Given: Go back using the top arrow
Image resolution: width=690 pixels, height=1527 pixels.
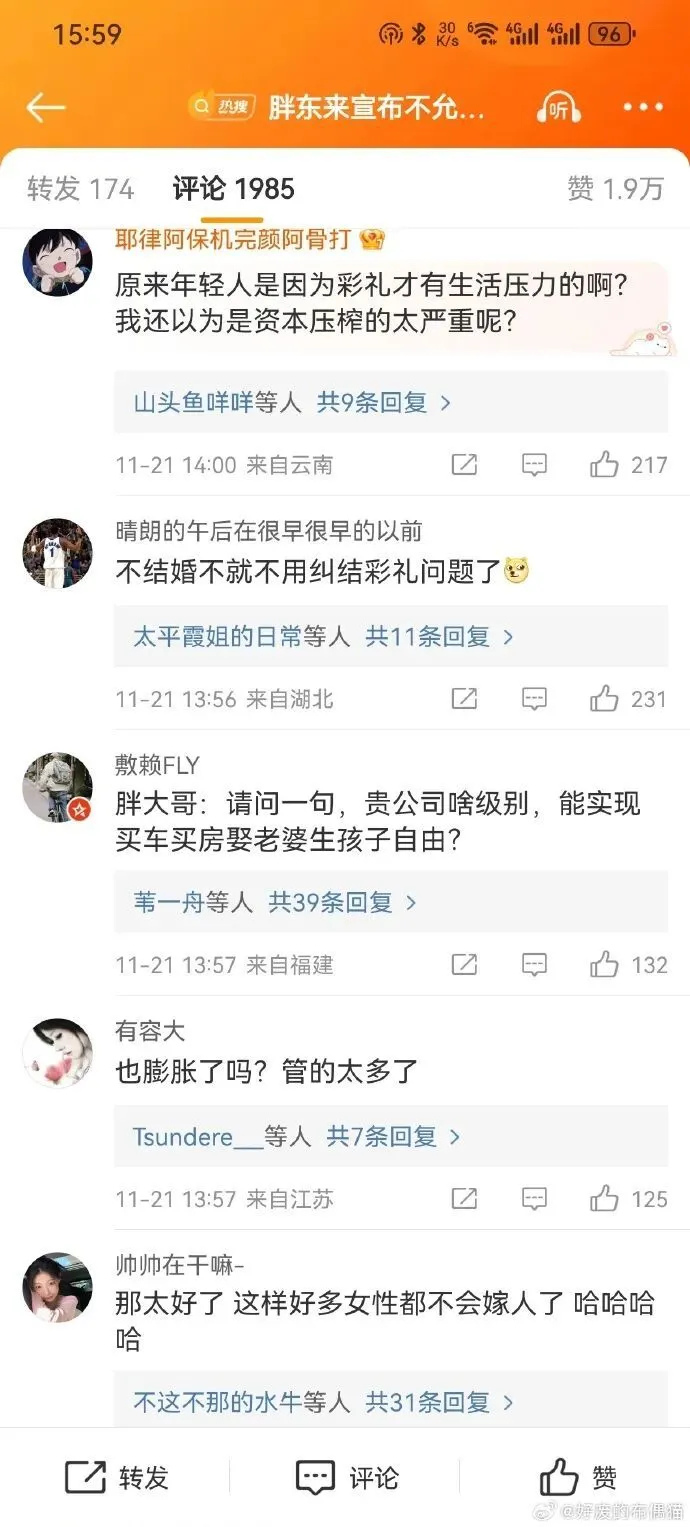Looking at the screenshot, I should tap(46, 108).
